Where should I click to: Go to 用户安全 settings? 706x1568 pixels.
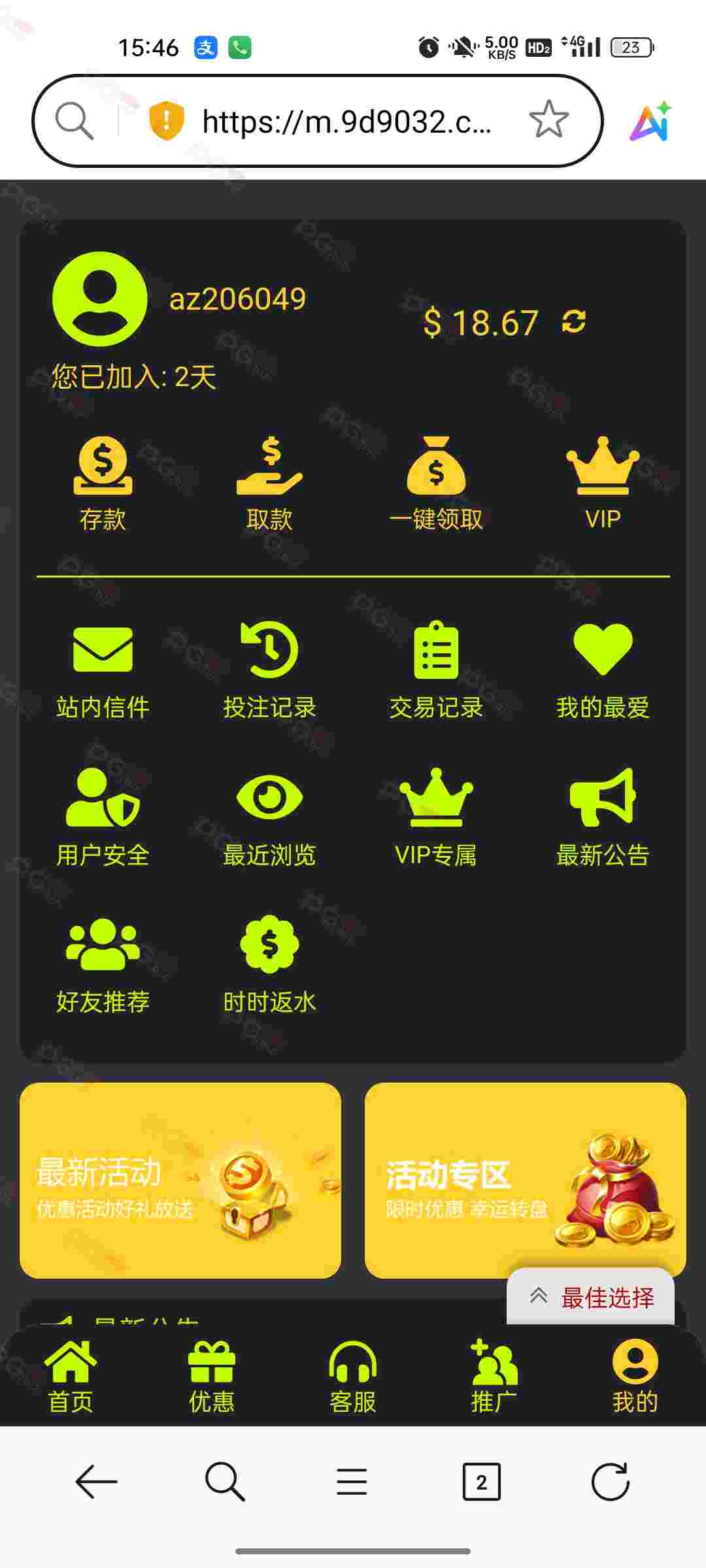click(x=103, y=818)
